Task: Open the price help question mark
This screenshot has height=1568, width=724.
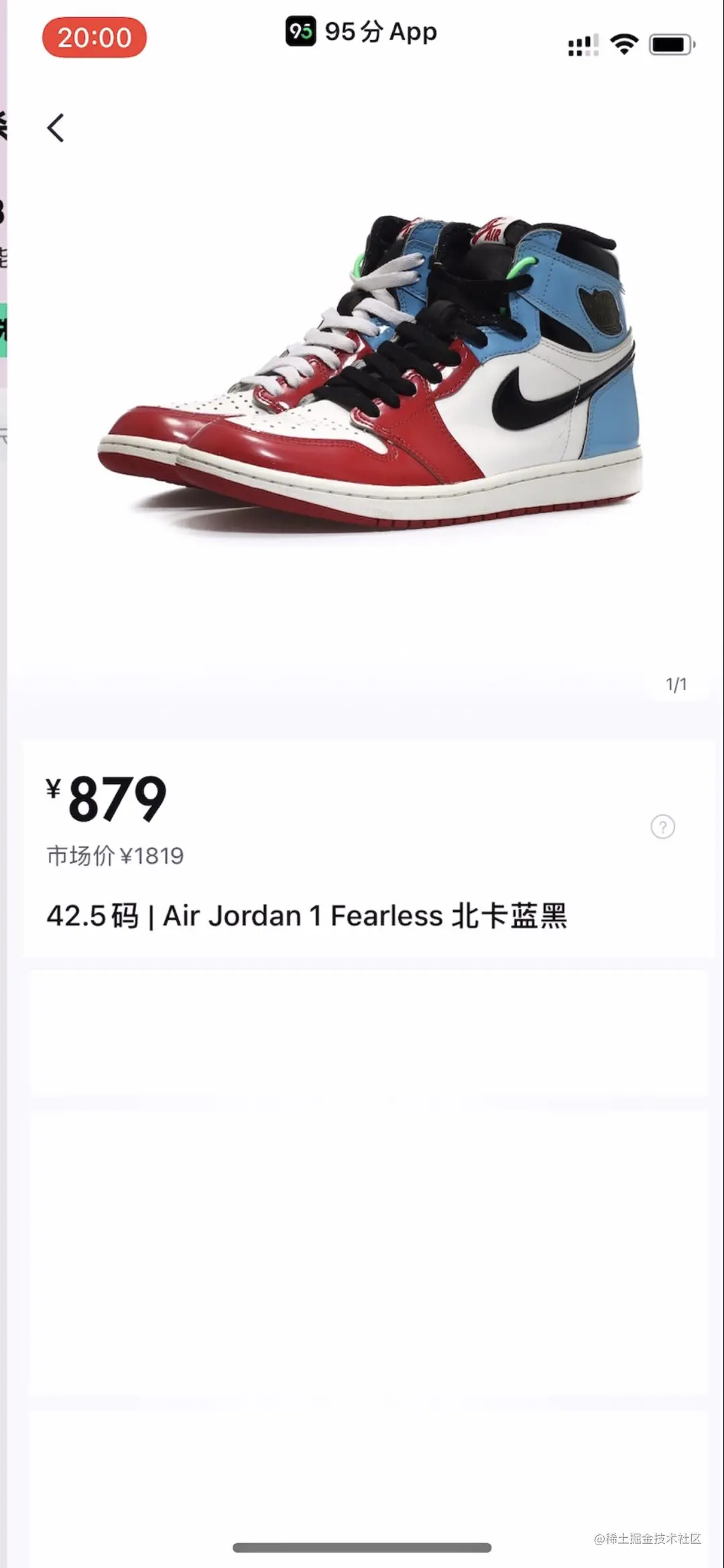Action: tap(662, 826)
